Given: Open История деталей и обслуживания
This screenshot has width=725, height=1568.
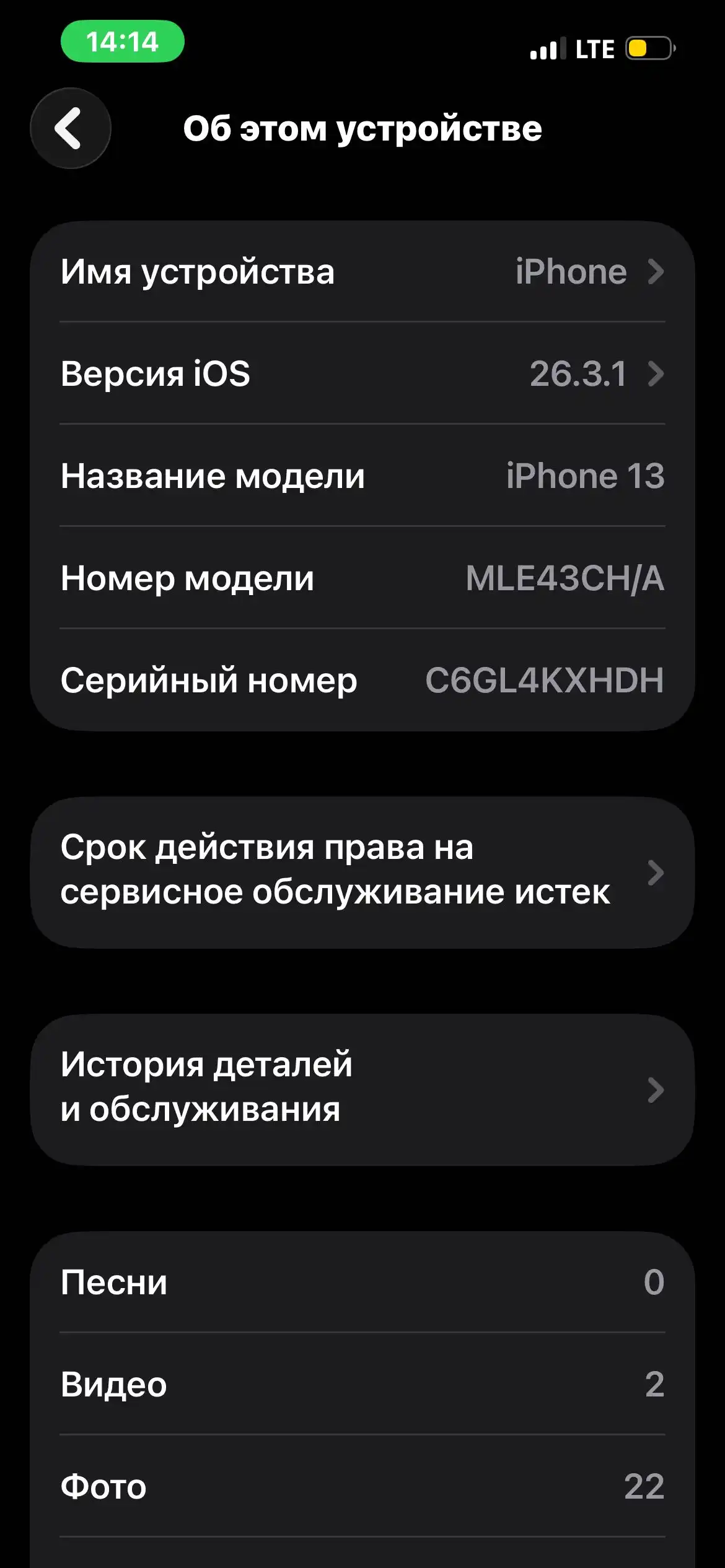Looking at the screenshot, I should pyautogui.click(x=362, y=1088).
